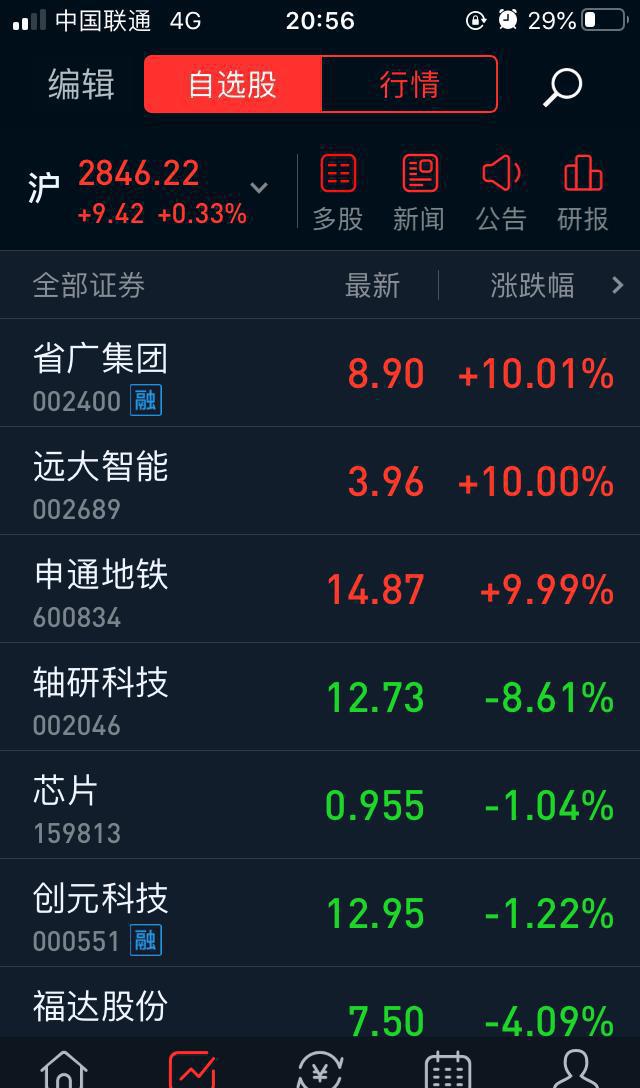Open 轴研科技 stock details

coord(320,697)
